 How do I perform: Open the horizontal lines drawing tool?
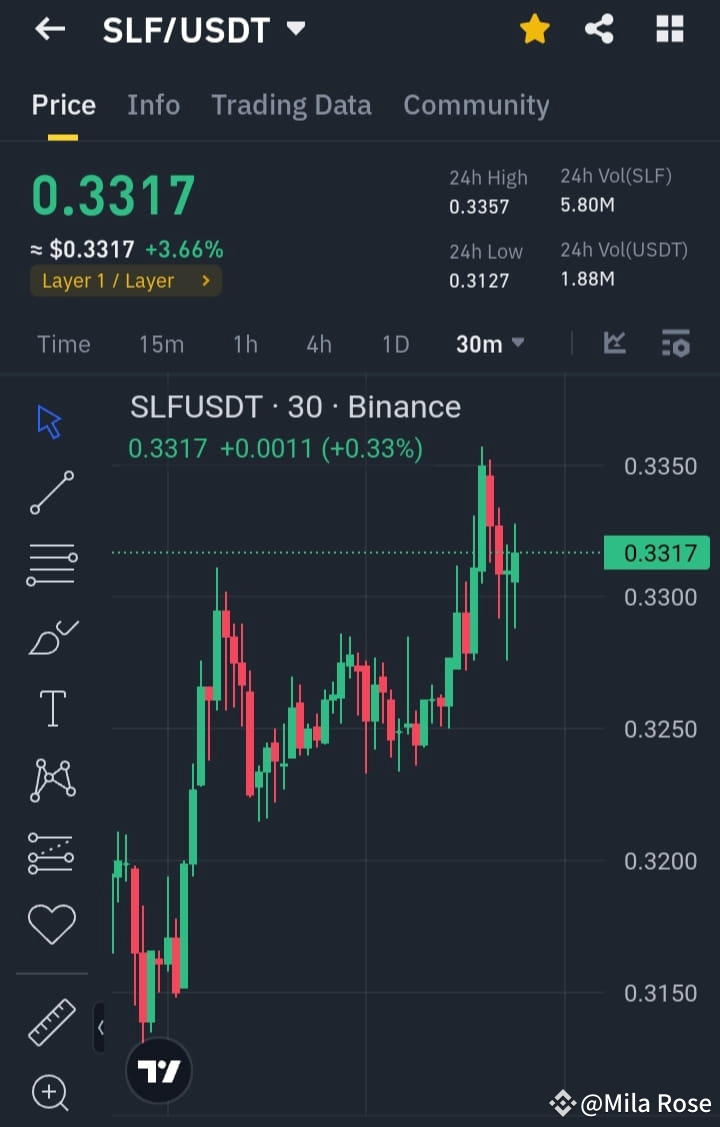[50, 563]
